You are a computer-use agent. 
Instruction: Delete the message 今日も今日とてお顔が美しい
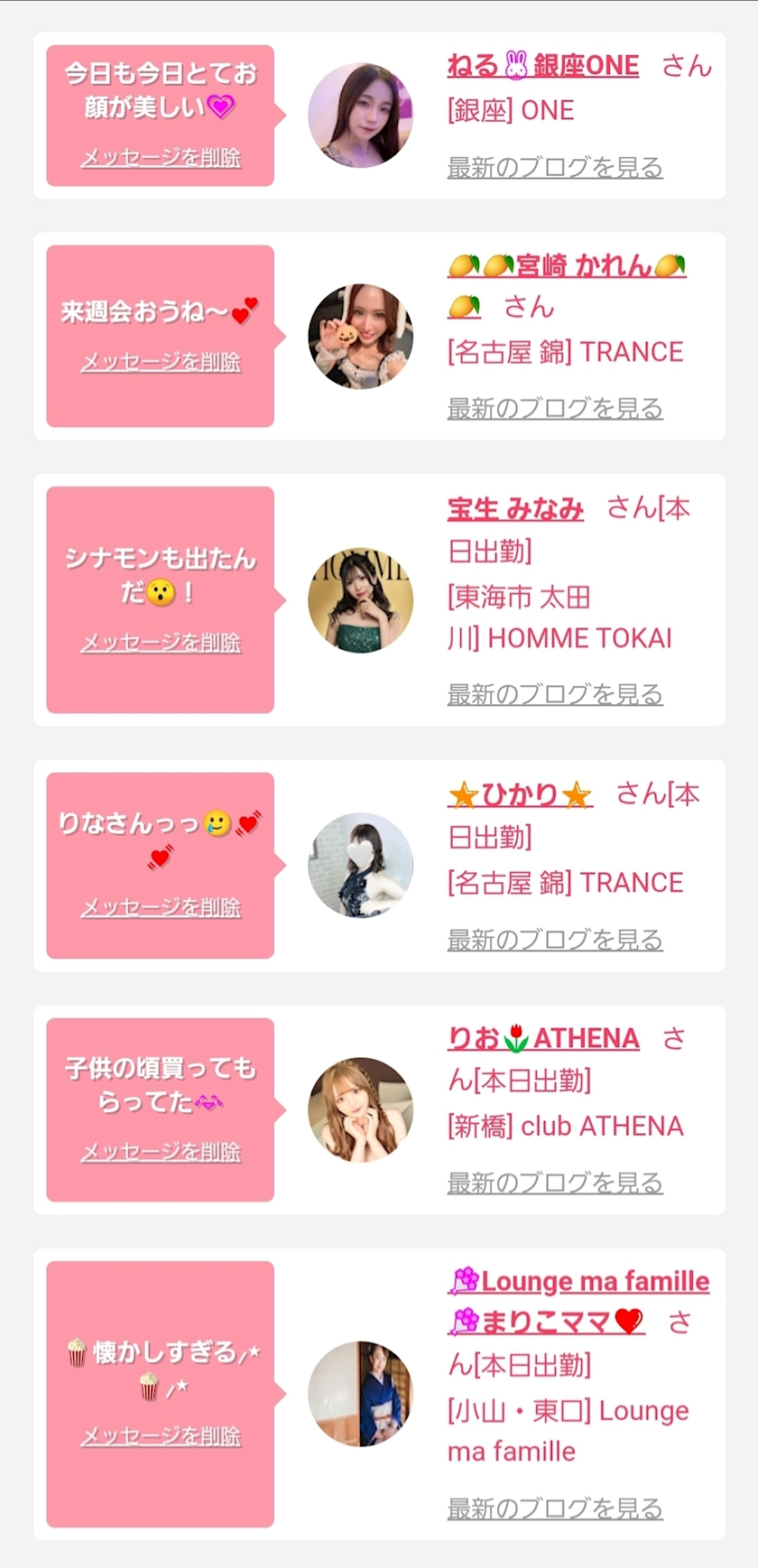point(161,157)
